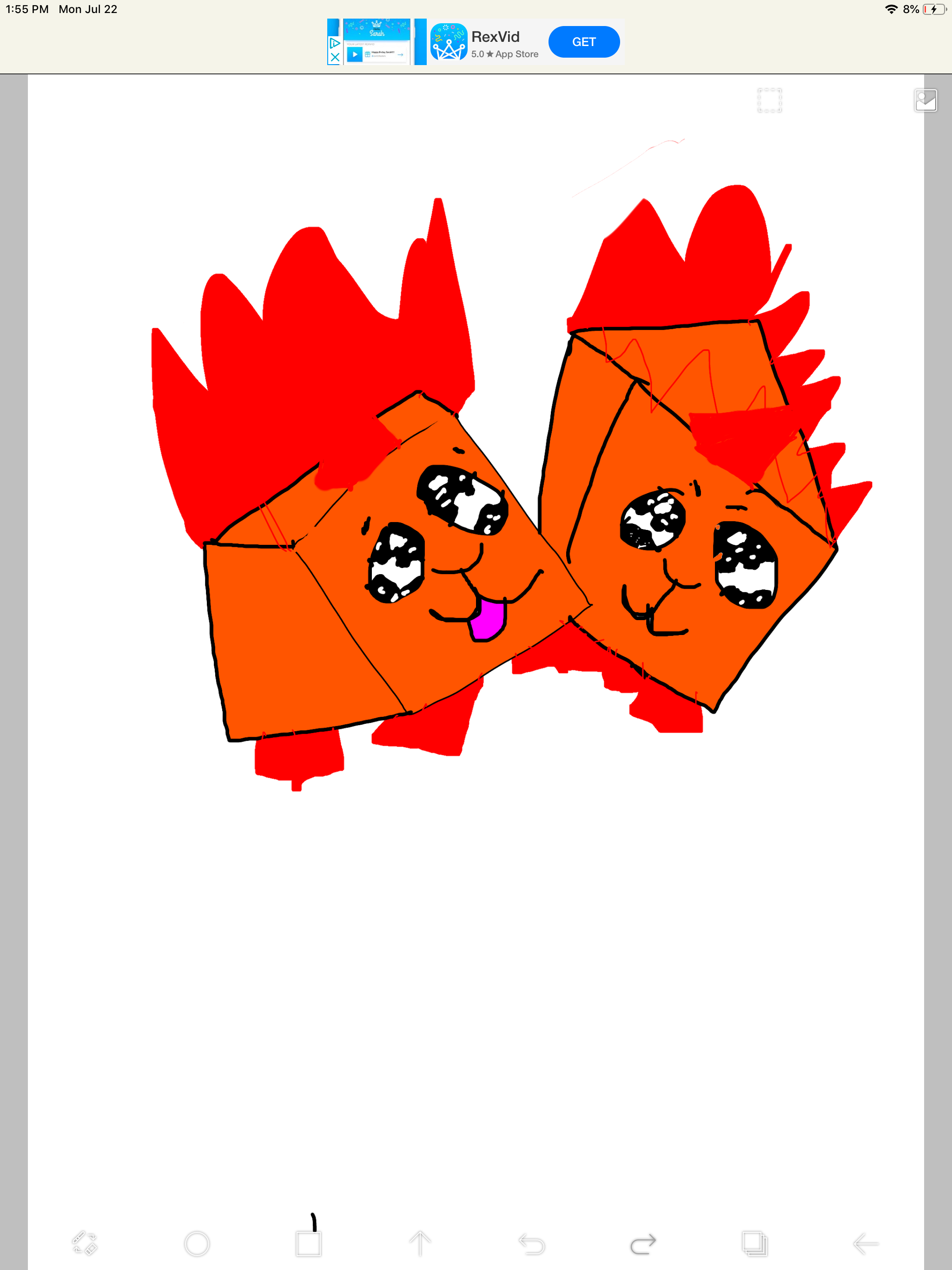Image resolution: width=952 pixels, height=1270 pixels.
Task: Open the circle brush settings tool
Action: coord(197,1244)
